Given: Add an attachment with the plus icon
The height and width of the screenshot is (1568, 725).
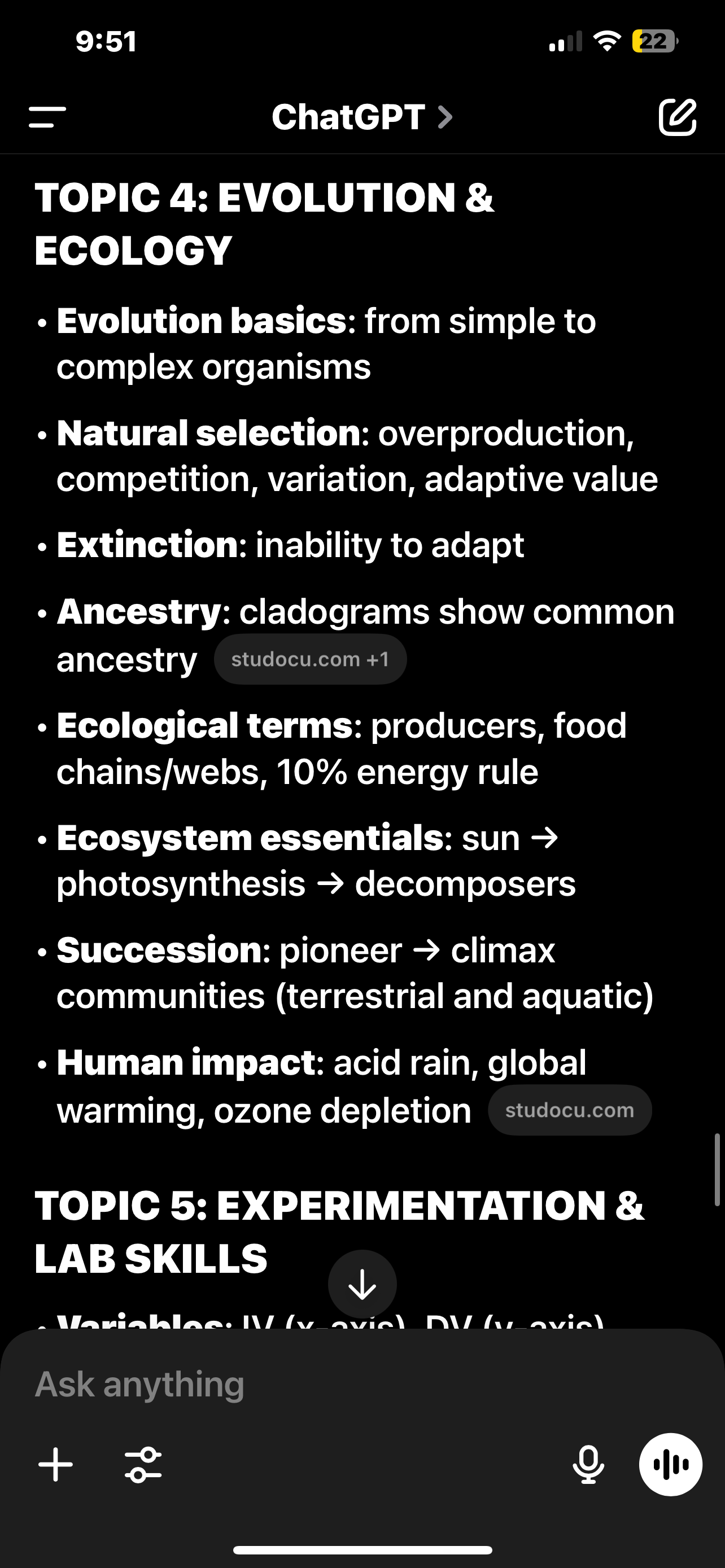Looking at the screenshot, I should pos(55,1464).
